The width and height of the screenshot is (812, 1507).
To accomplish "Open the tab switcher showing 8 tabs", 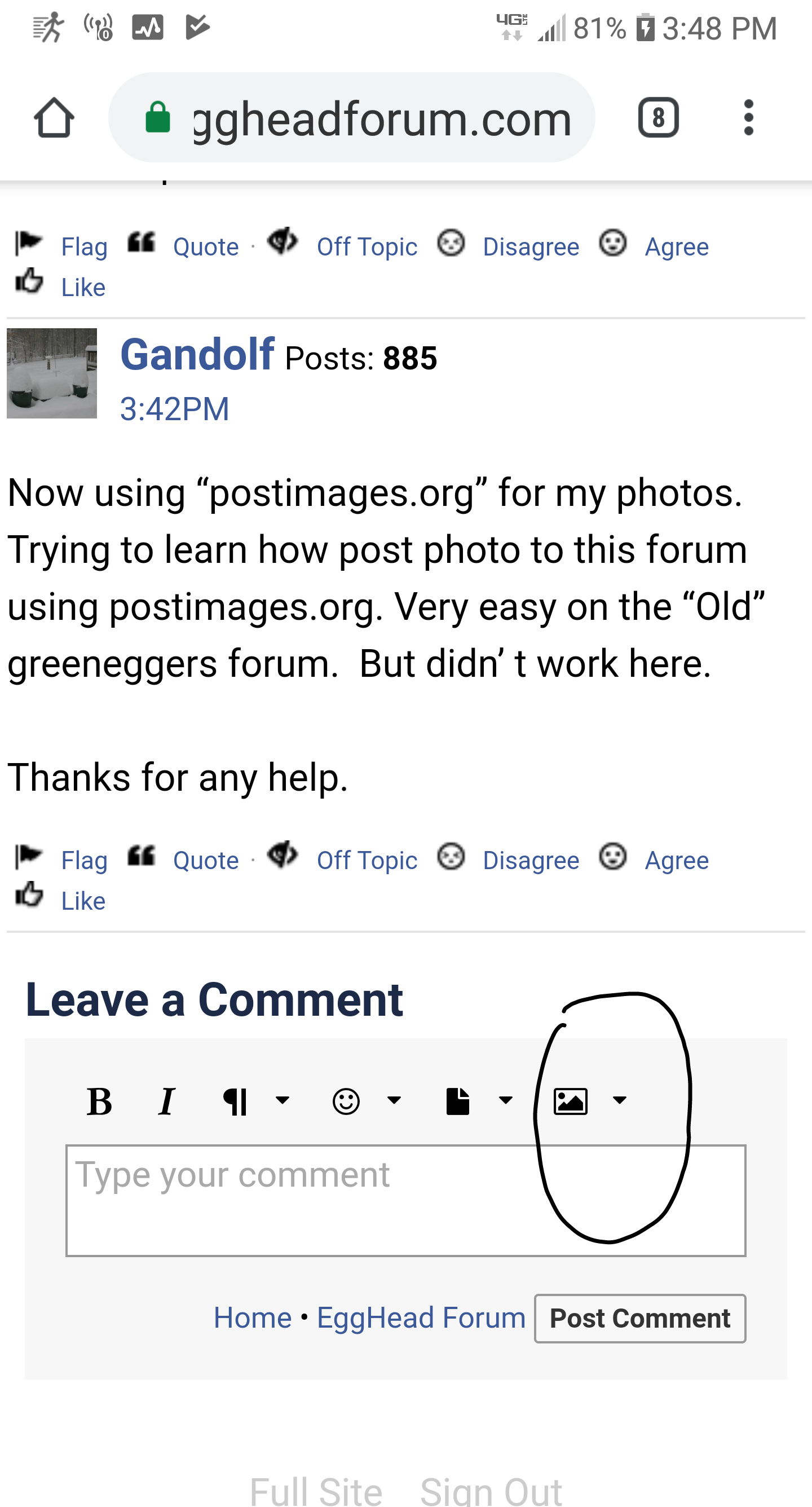I will 657,117.
